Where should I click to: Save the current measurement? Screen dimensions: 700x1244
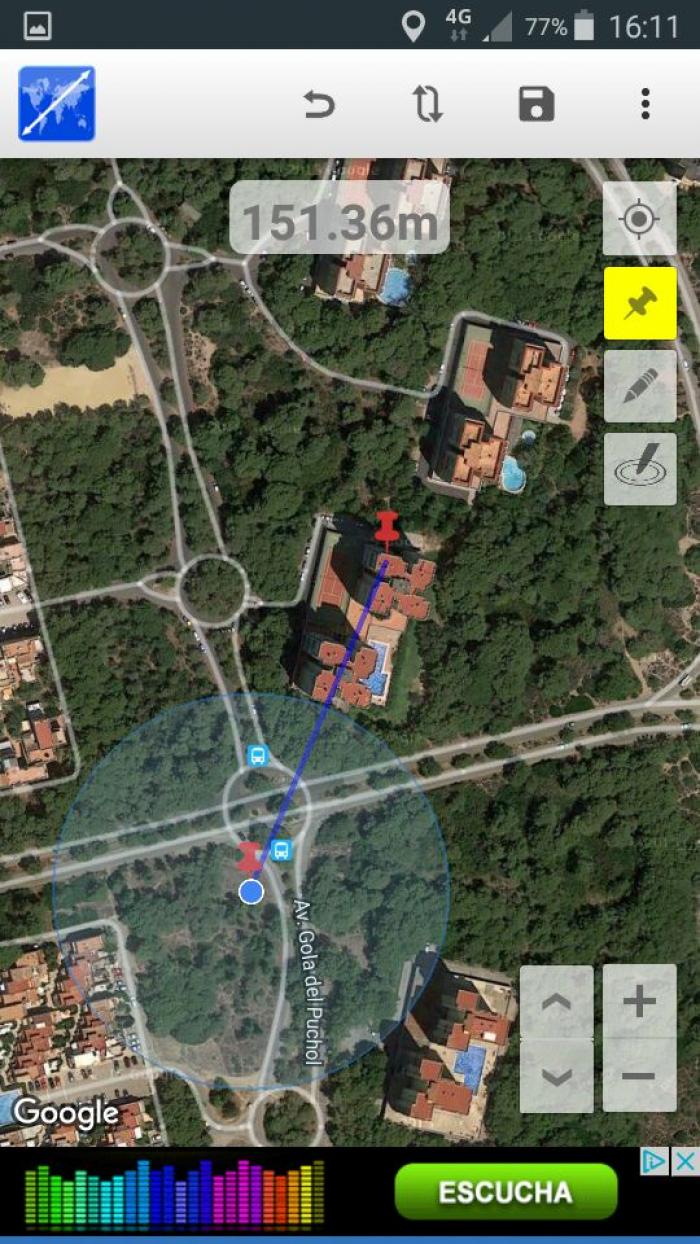click(537, 104)
